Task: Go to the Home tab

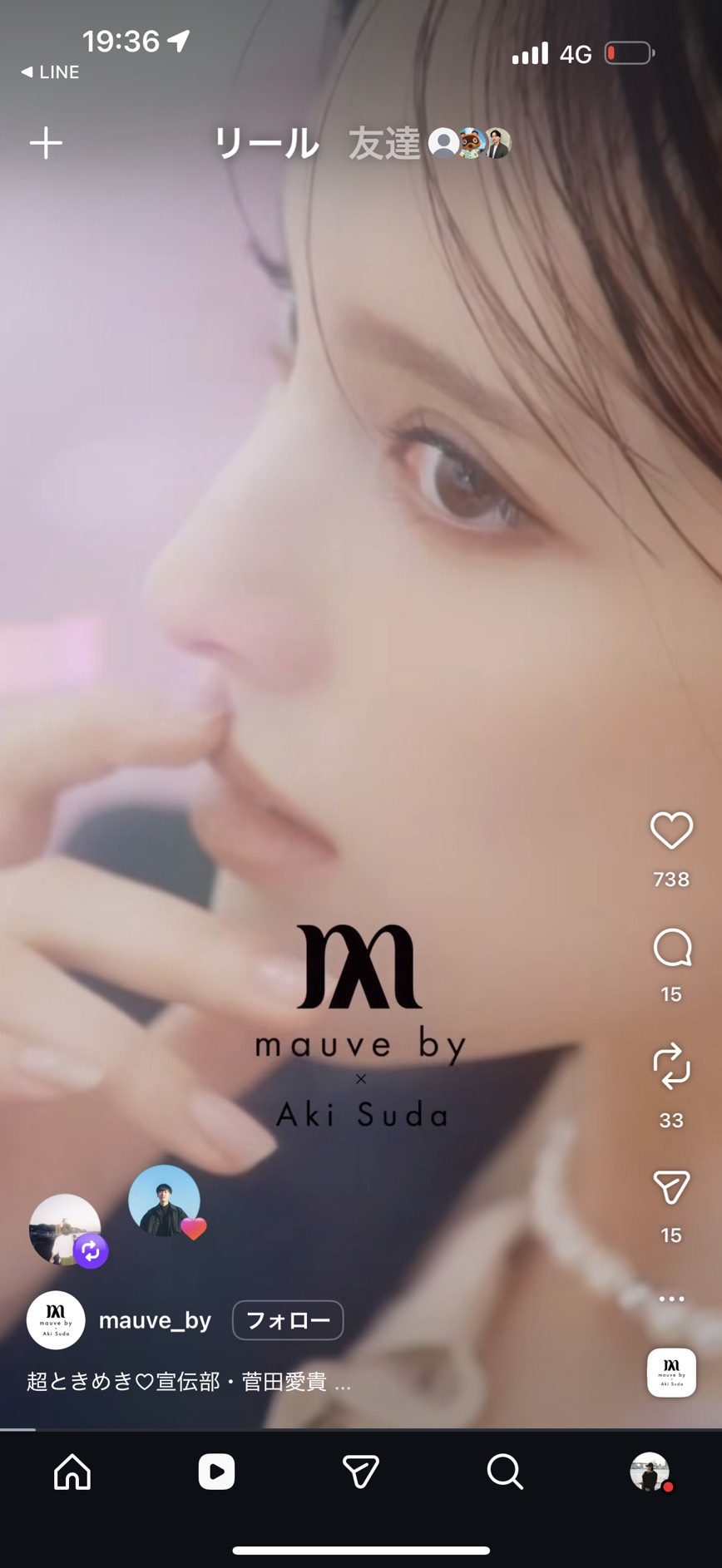Action: (72, 1472)
